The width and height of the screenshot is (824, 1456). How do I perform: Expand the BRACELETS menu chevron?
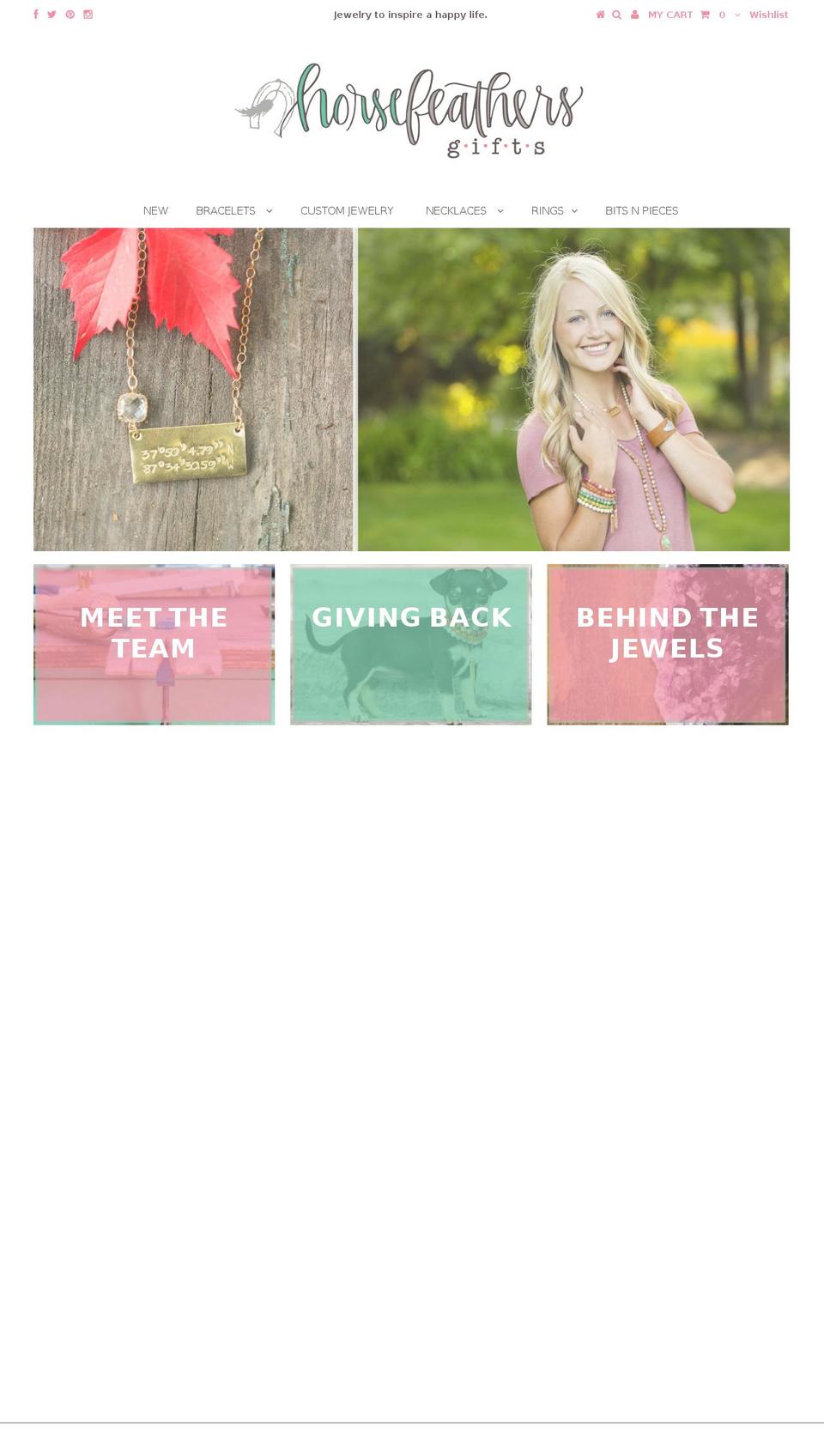(269, 210)
